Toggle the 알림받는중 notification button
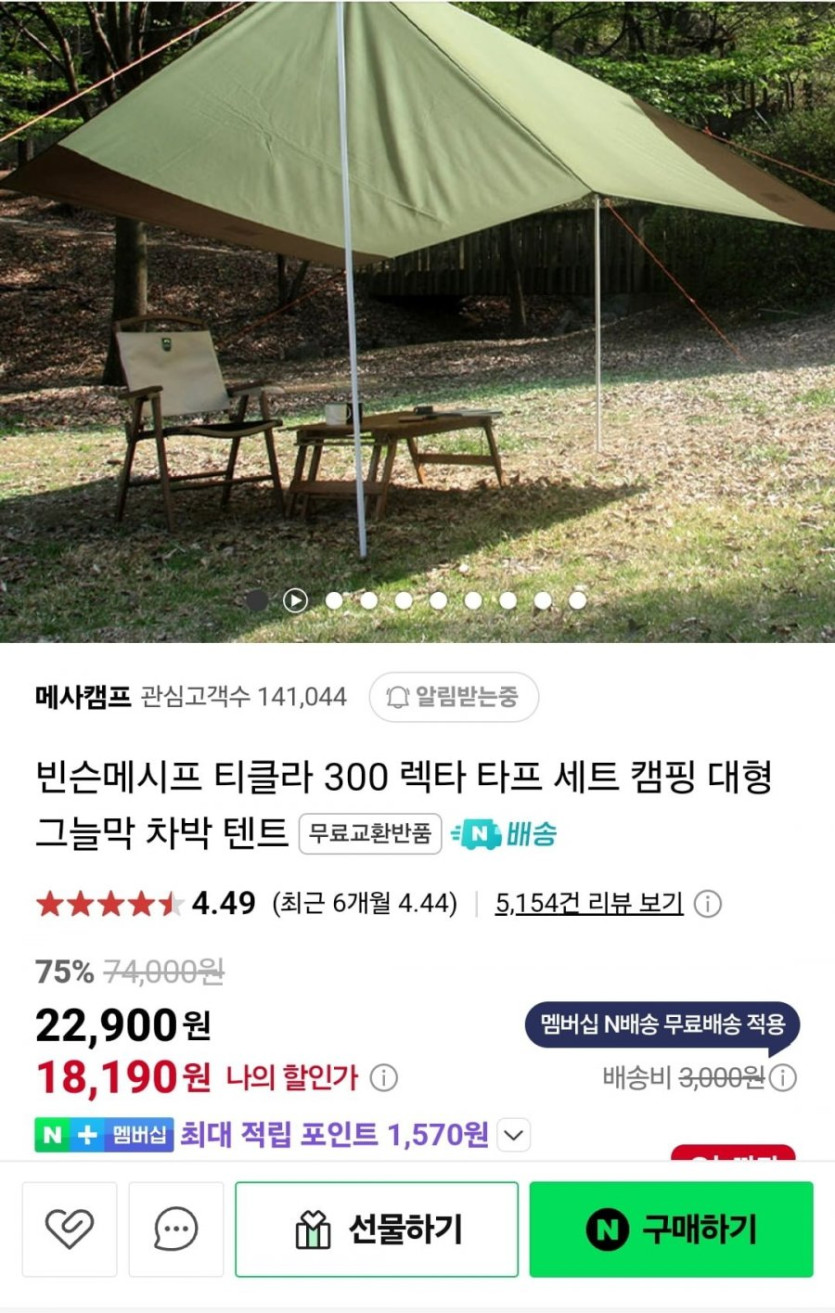835x1313 pixels. [454, 697]
